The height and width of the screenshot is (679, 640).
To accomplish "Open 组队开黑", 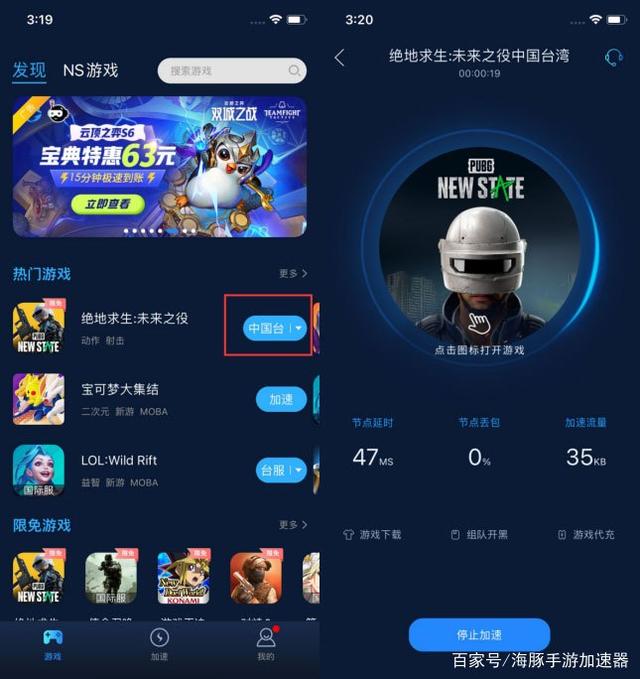I will tap(480, 535).
